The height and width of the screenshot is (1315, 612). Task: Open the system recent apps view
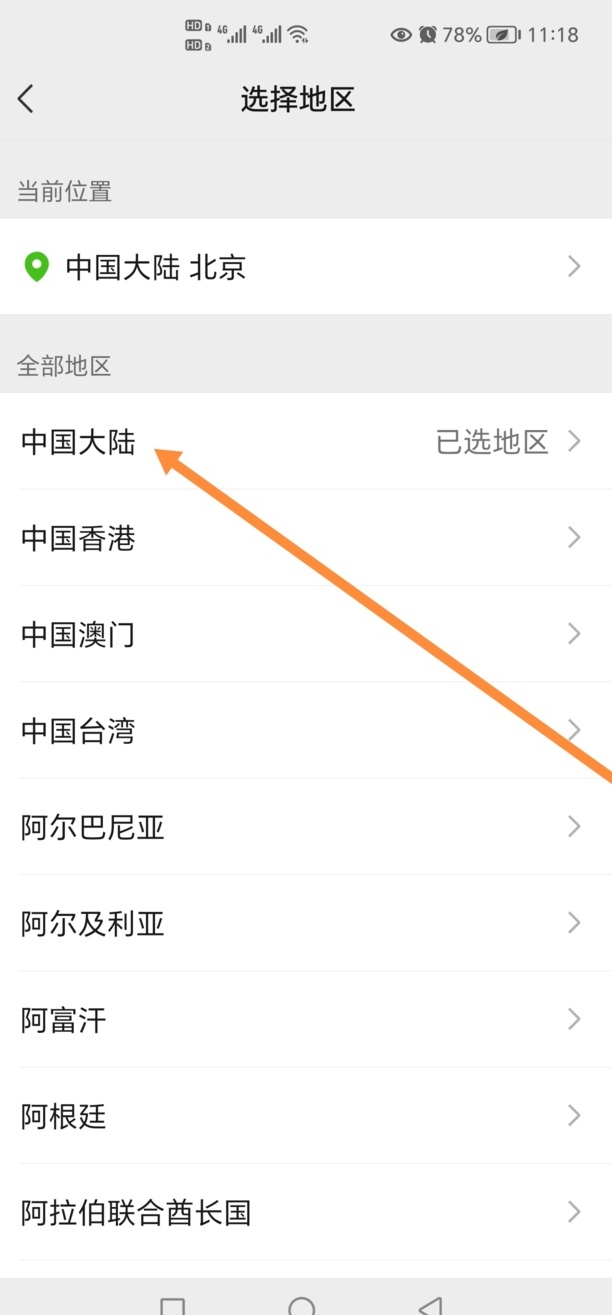pyautogui.click(x=173, y=1305)
